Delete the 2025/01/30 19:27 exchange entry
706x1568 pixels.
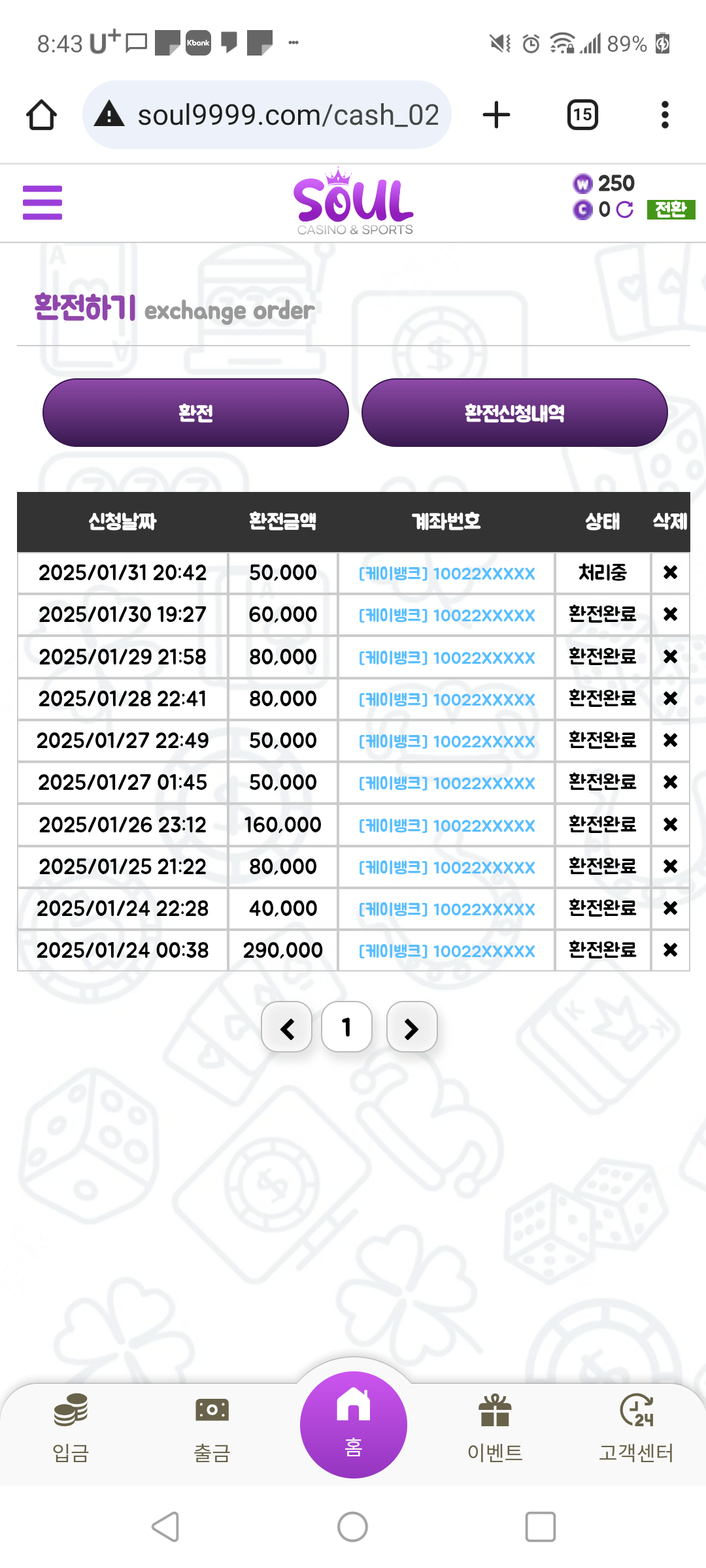point(670,614)
